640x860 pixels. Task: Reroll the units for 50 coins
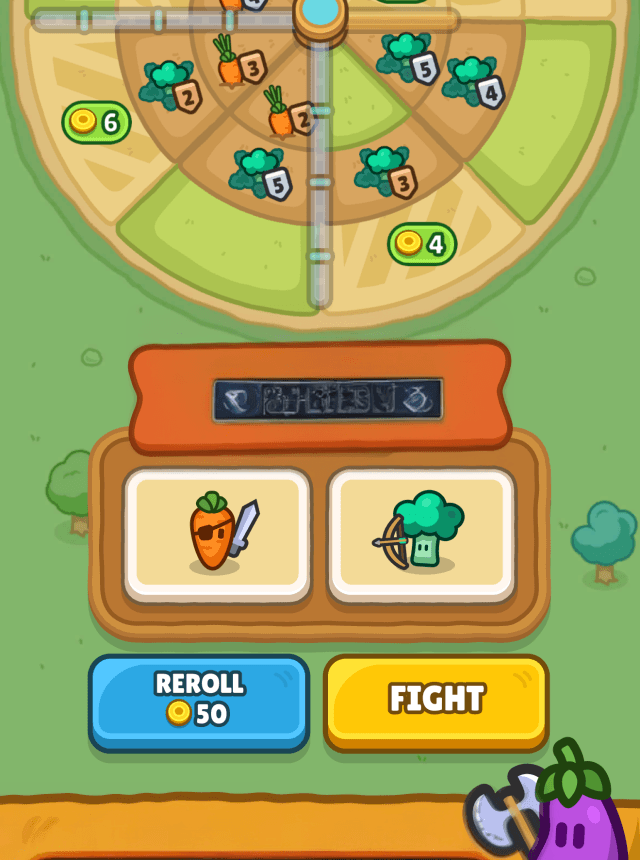[198, 700]
